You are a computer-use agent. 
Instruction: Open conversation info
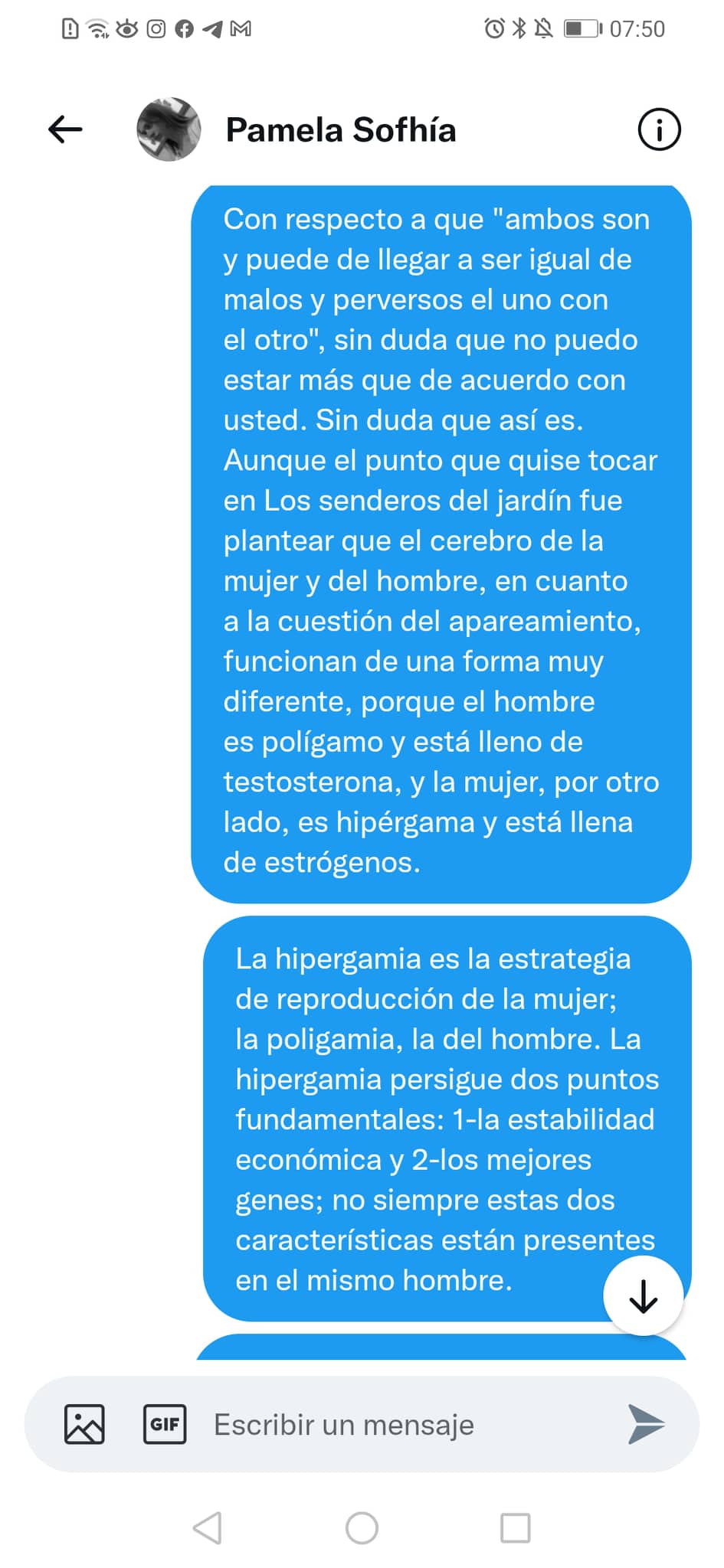(658, 129)
